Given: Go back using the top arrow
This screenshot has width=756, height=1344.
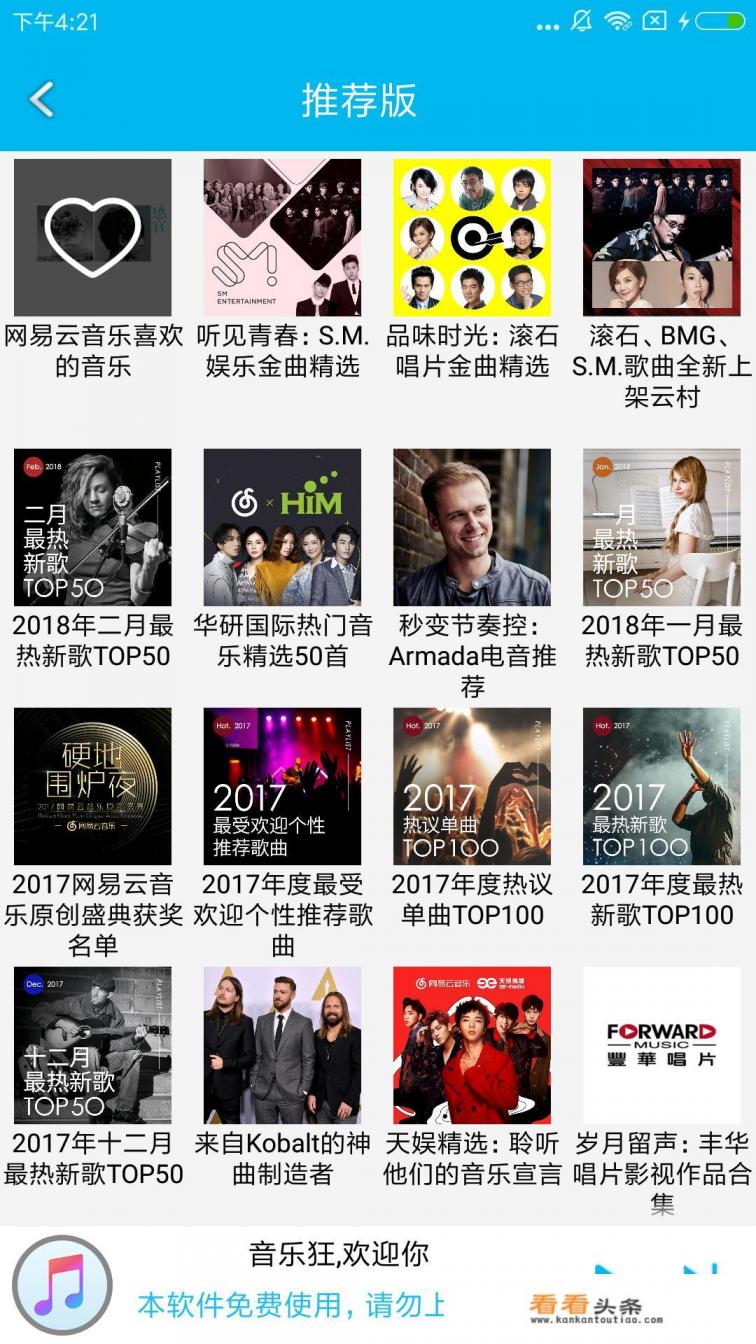Looking at the screenshot, I should click(x=41, y=99).
